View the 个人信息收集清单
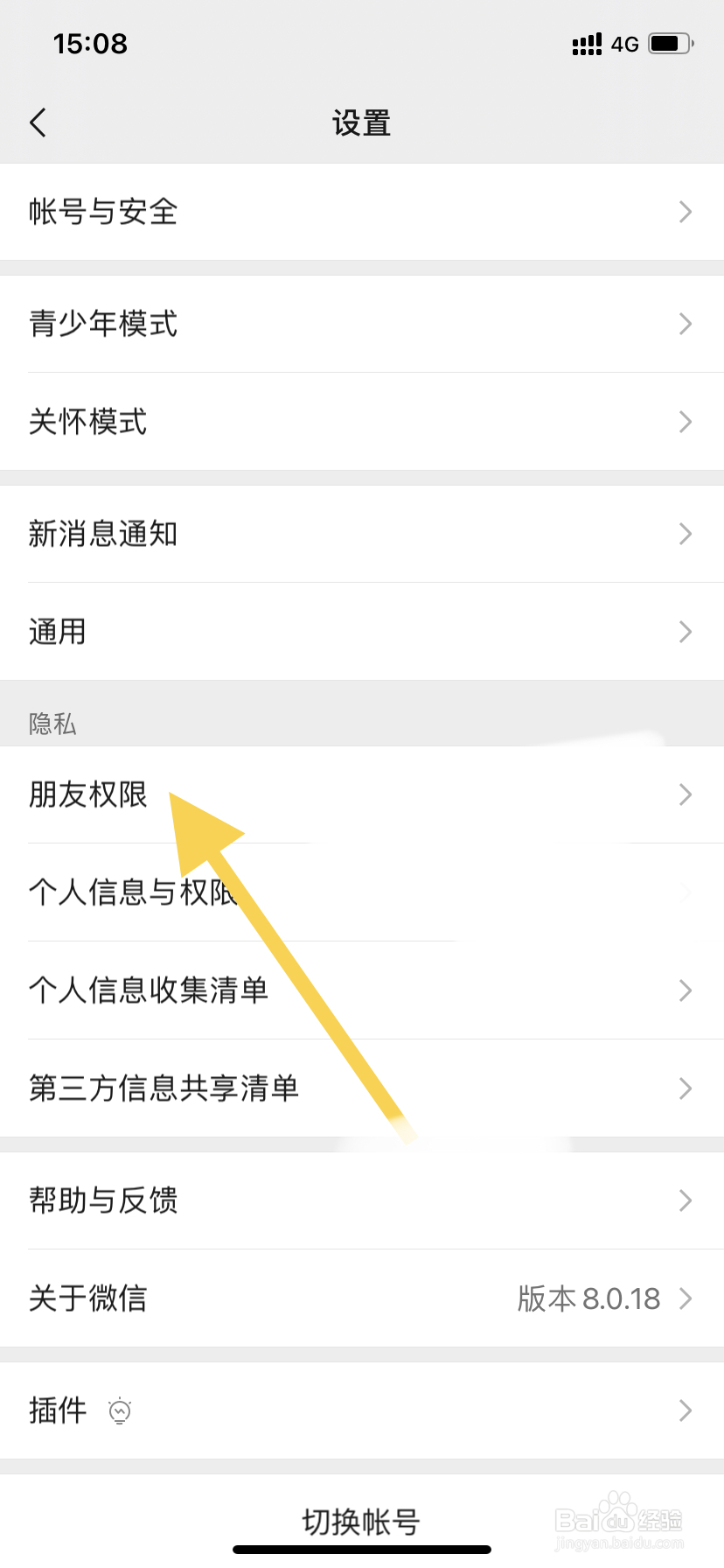Screen dimensions: 724x1568 pyautogui.click(x=149, y=990)
